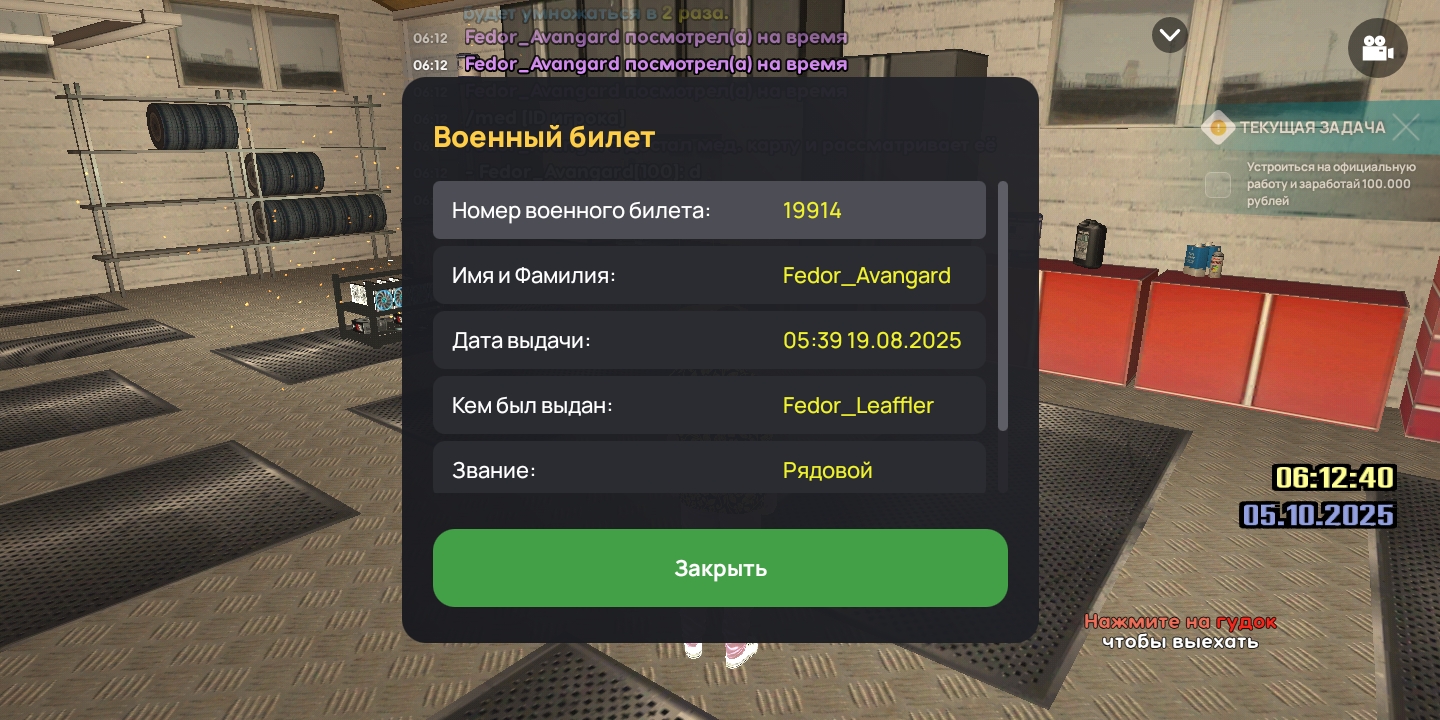Dismiss the current task panel
The height and width of the screenshot is (720, 1440).
point(1406,127)
